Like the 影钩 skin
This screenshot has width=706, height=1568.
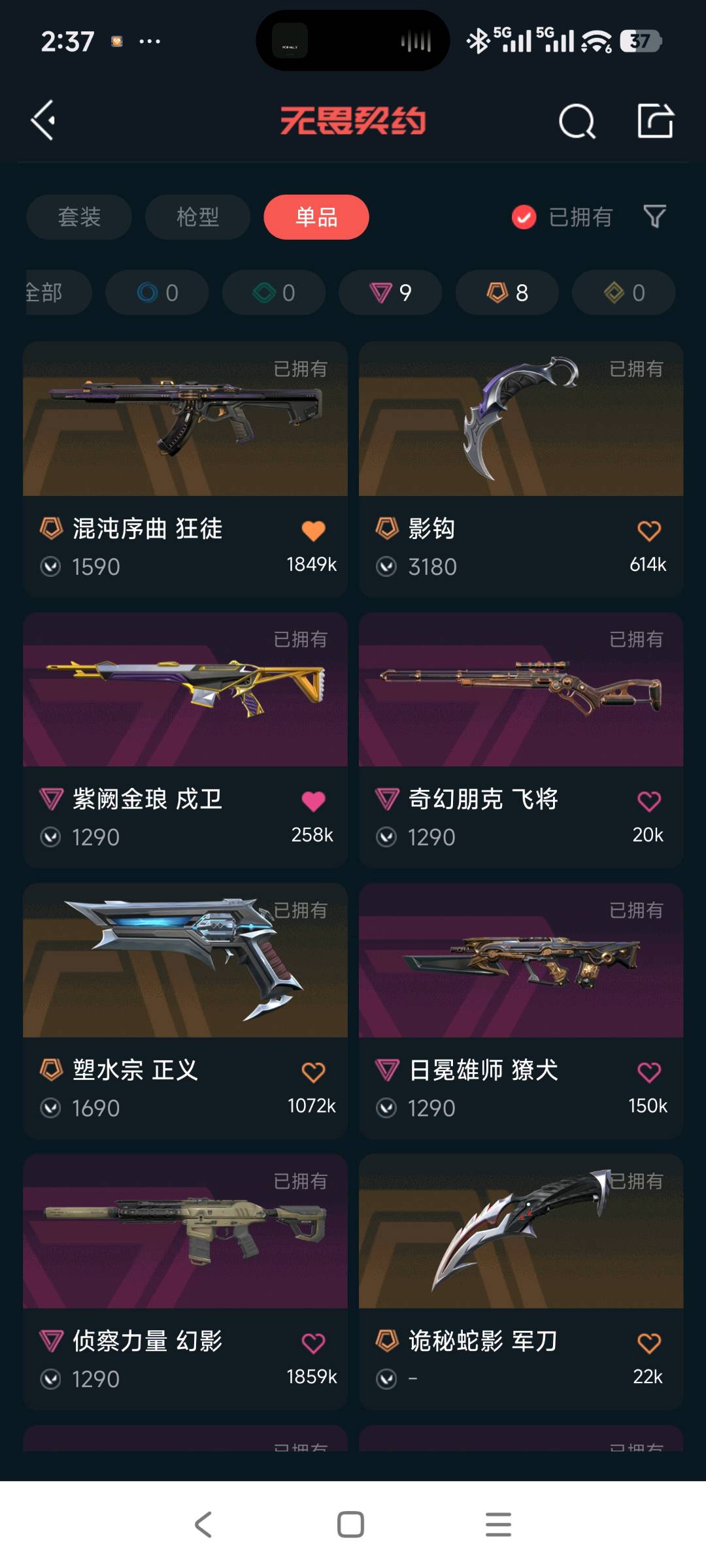click(x=648, y=531)
